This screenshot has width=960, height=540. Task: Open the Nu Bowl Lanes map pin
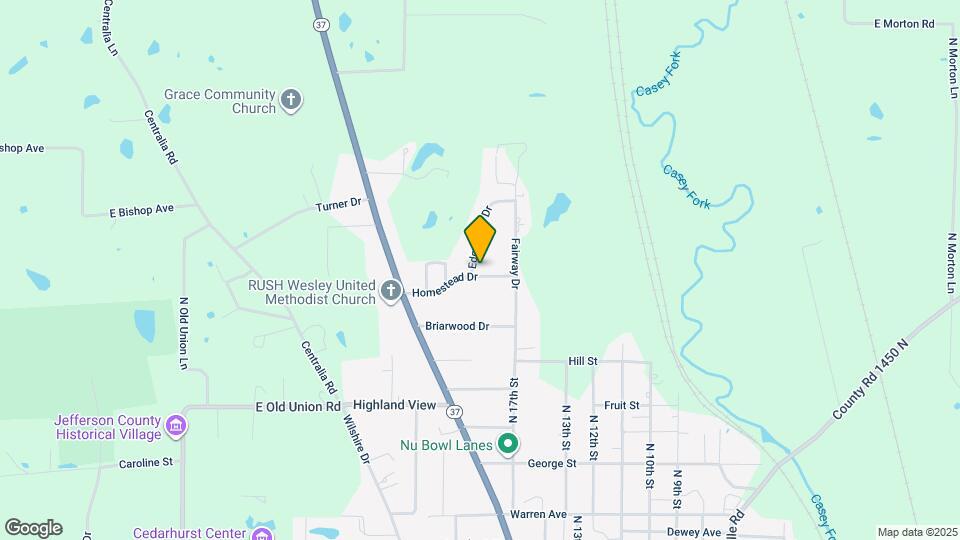pyautogui.click(x=508, y=444)
